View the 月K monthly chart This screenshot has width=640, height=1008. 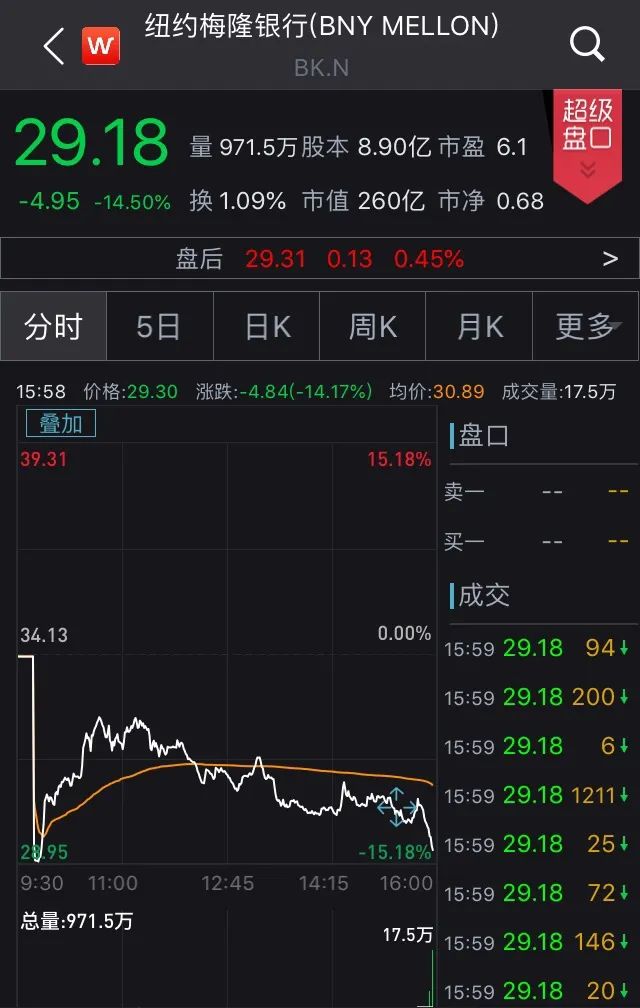pyautogui.click(x=480, y=326)
